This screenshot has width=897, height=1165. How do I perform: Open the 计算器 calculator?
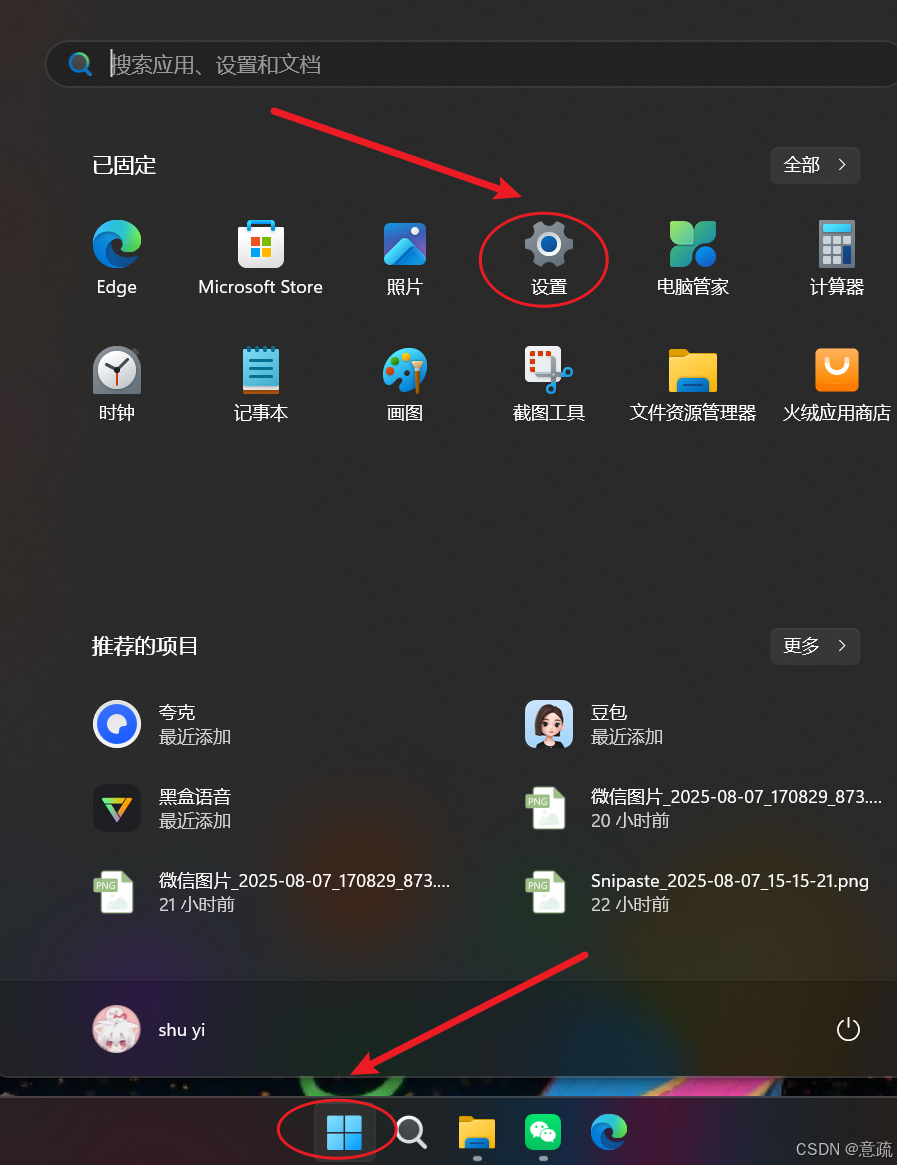836,258
